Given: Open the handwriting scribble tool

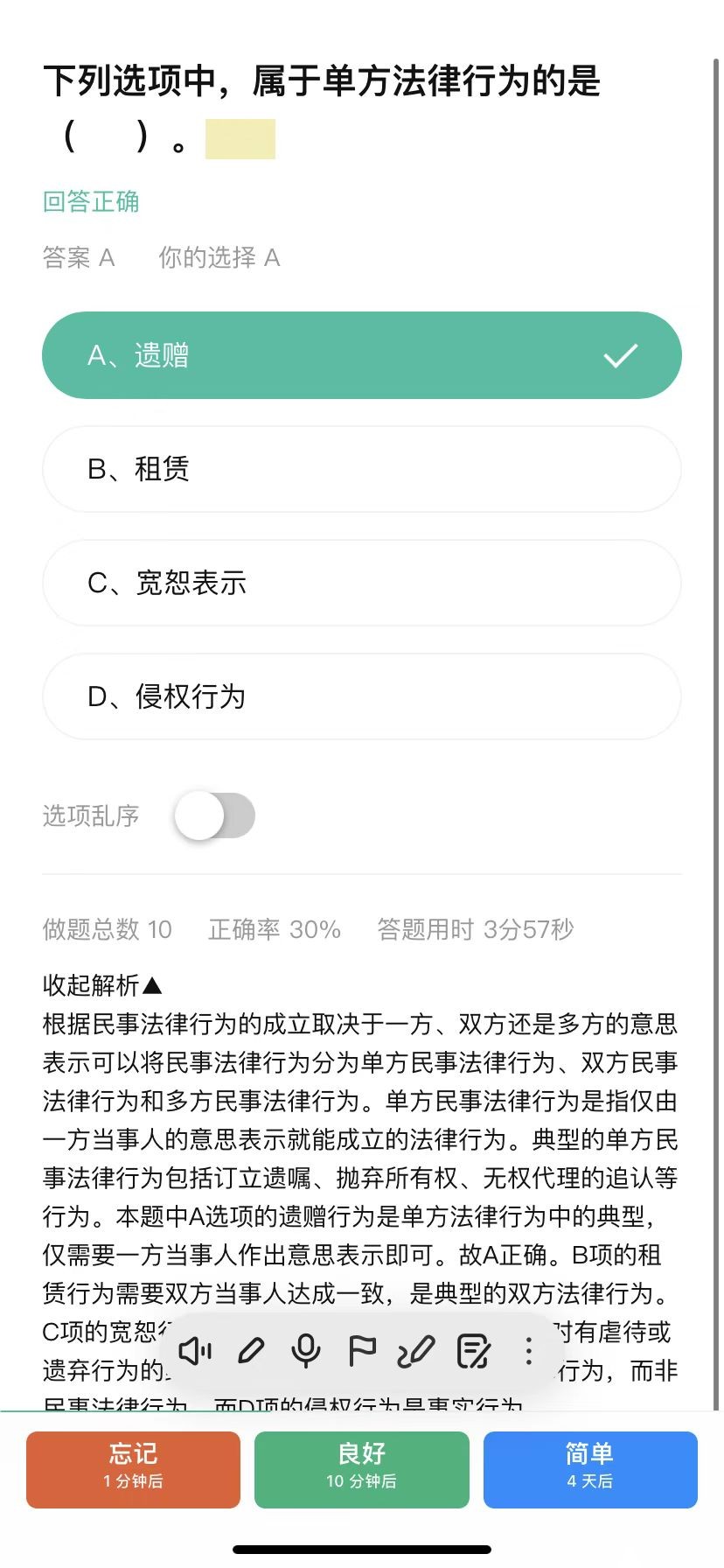Looking at the screenshot, I should 416,1352.
